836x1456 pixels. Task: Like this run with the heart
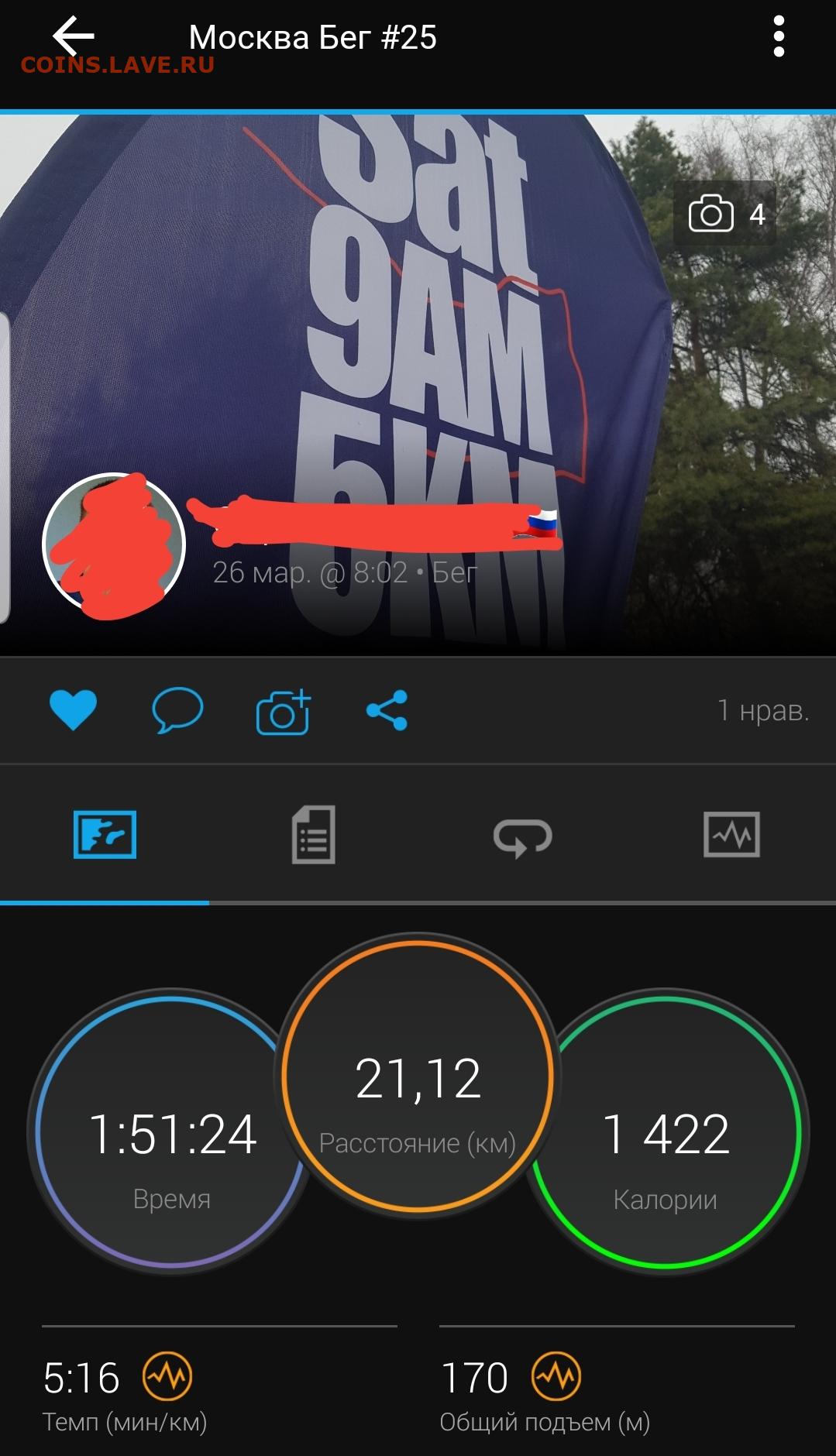pyautogui.click(x=73, y=709)
